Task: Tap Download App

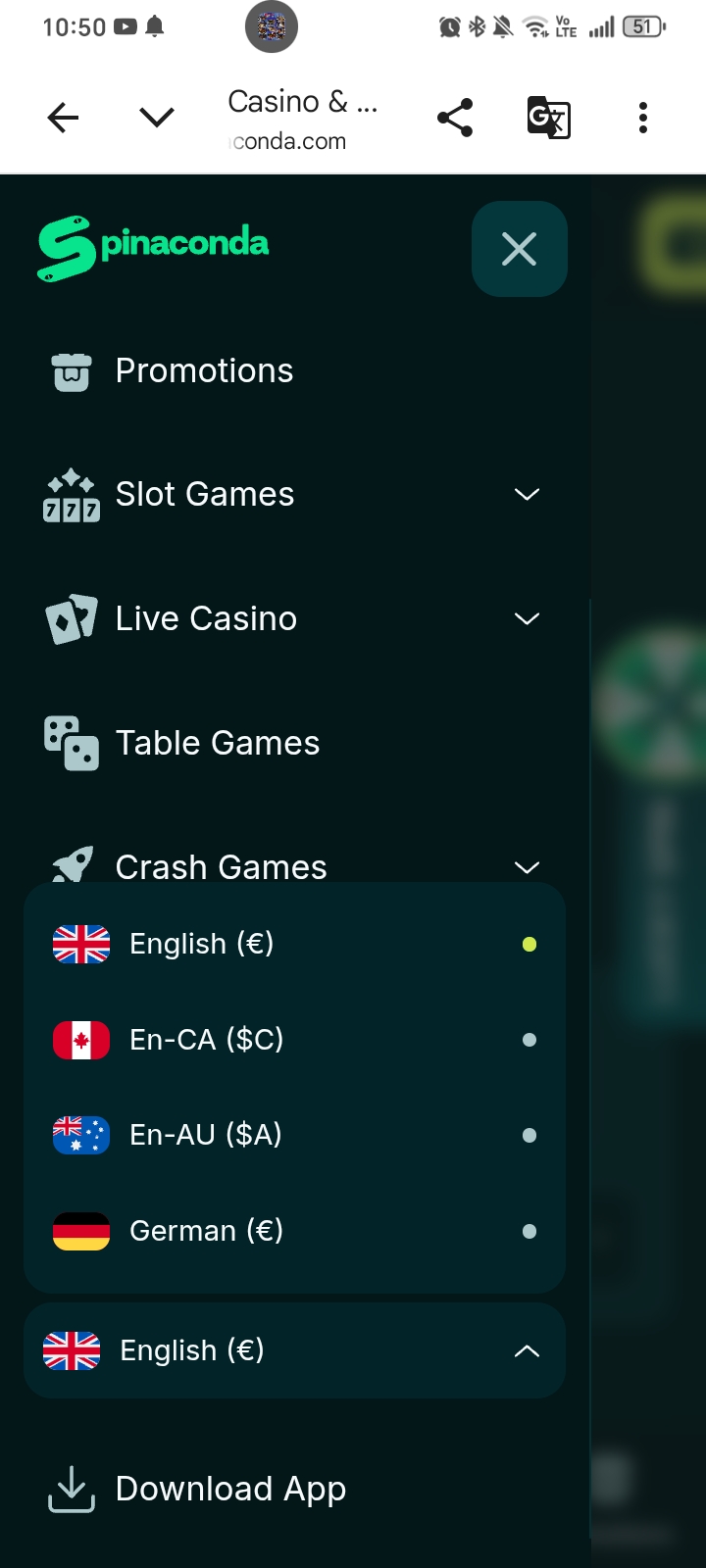Action: point(230,1490)
